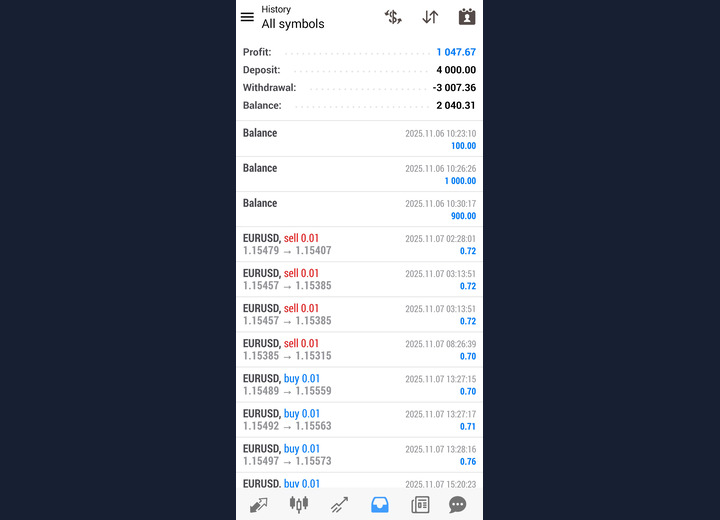Switch to the Charts tab
The width and height of the screenshot is (720, 520).
click(299, 504)
